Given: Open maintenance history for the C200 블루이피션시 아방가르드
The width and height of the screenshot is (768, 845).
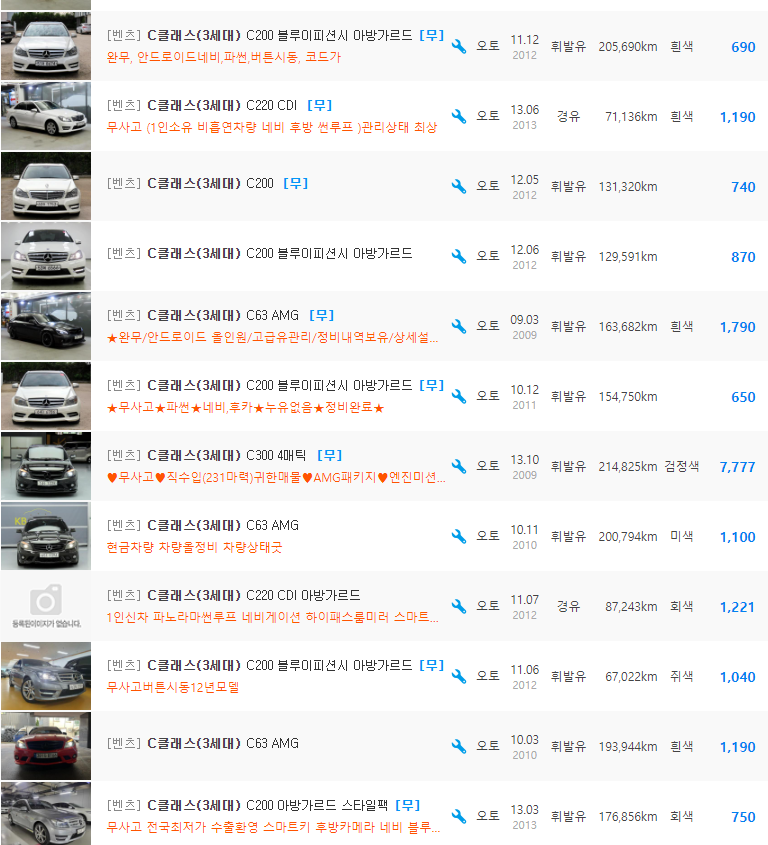Looking at the screenshot, I should [x=459, y=45].
